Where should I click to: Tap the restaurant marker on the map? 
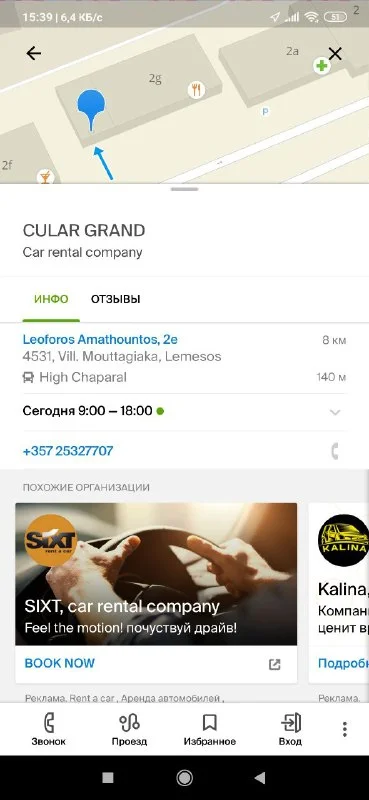[196, 90]
